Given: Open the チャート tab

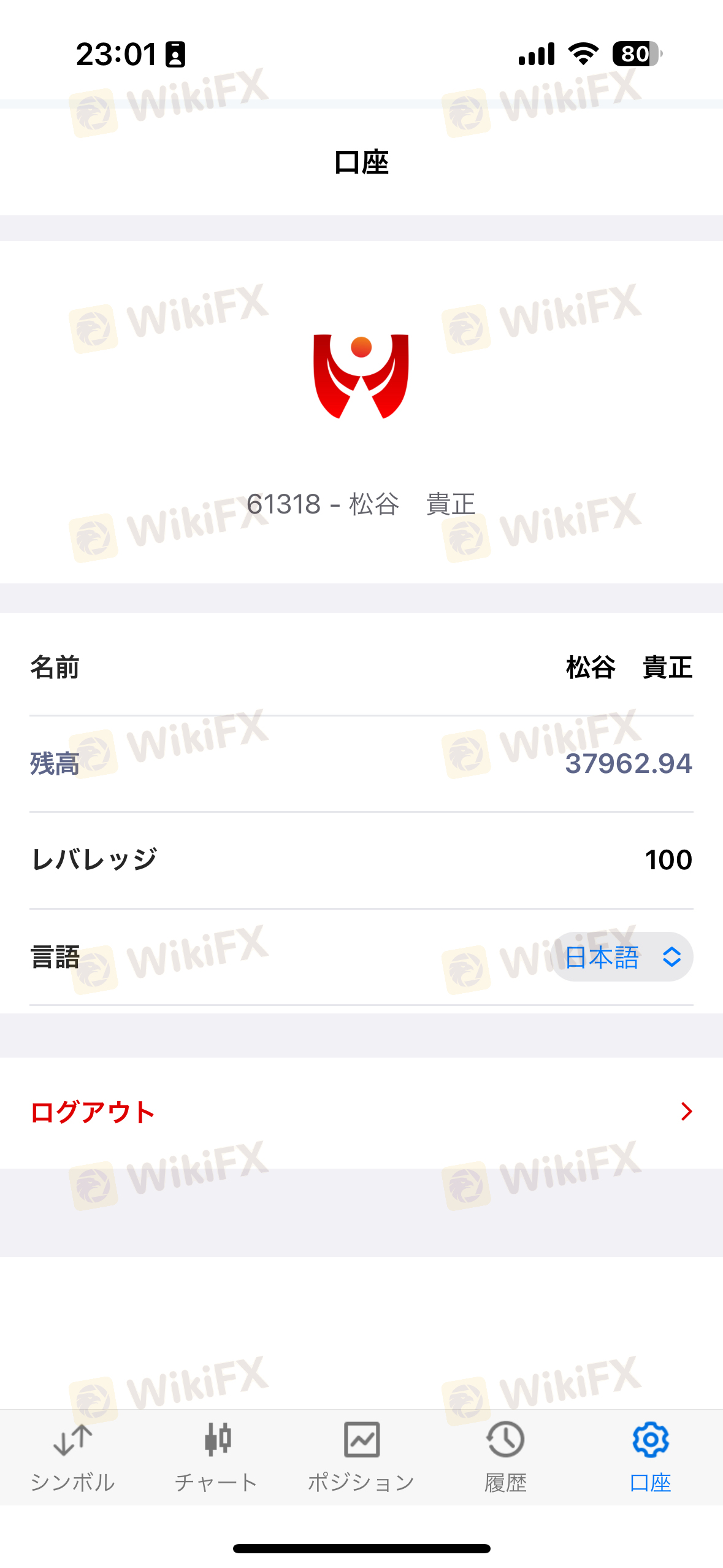Looking at the screenshot, I should click(x=216, y=1456).
